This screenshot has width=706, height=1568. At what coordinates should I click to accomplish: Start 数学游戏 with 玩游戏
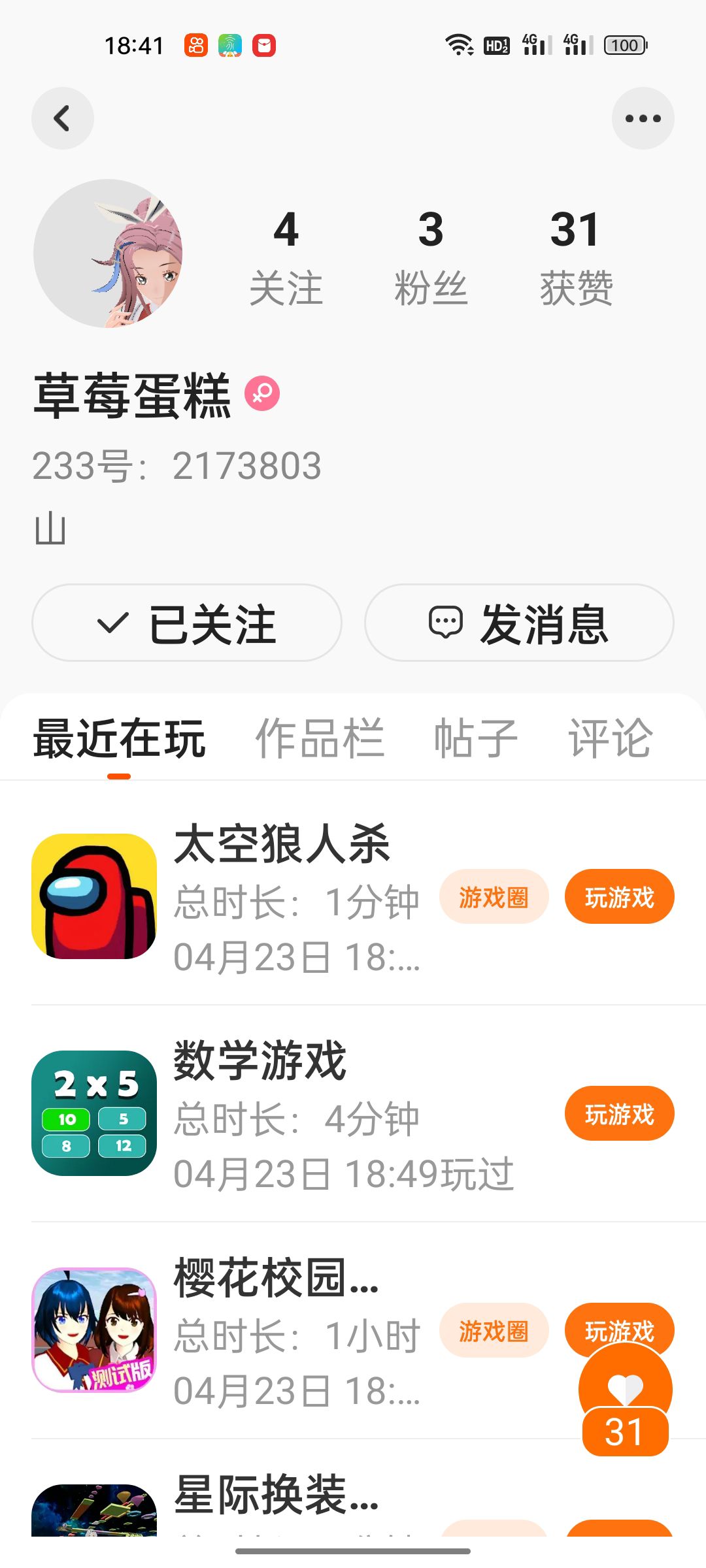click(x=619, y=1114)
